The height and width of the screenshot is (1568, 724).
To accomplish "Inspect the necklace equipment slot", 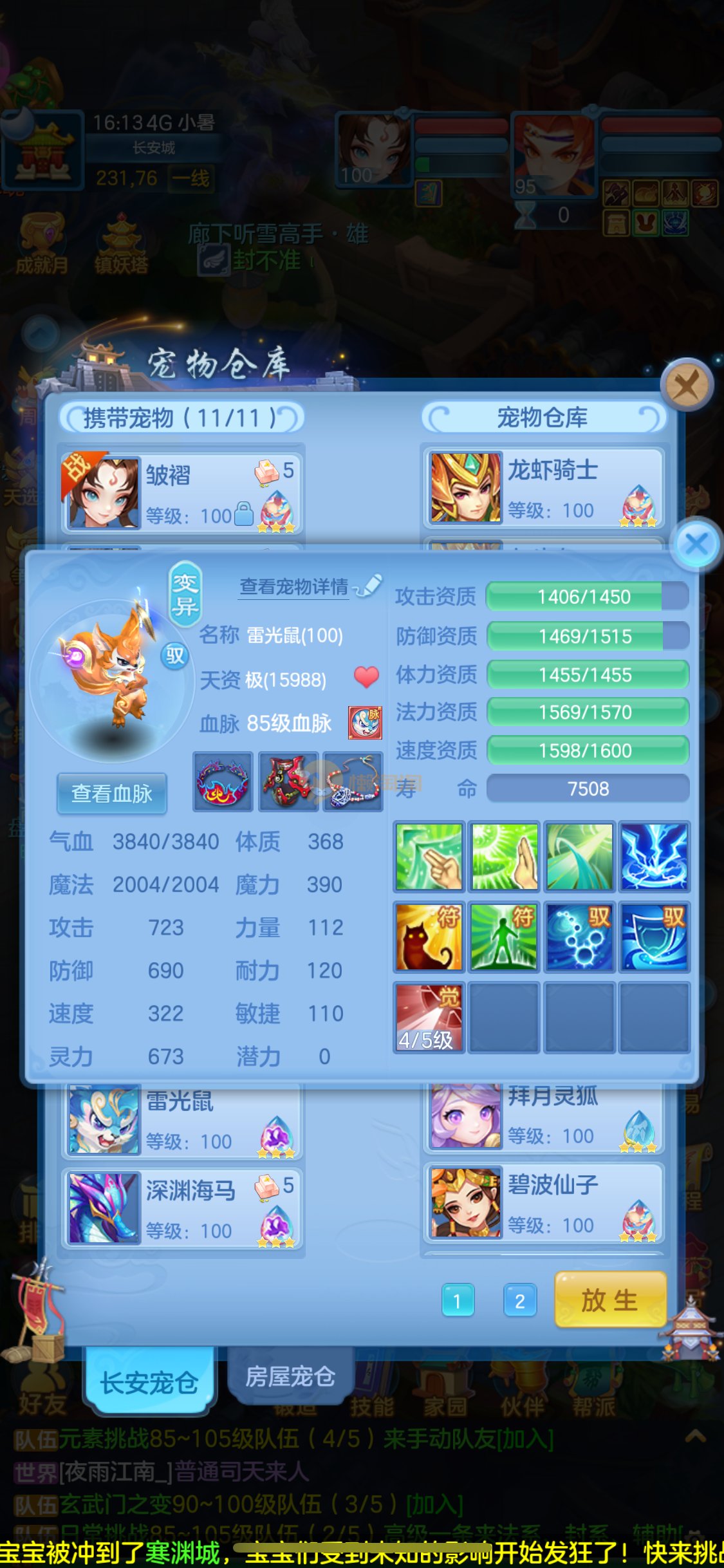I will (354, 782).
